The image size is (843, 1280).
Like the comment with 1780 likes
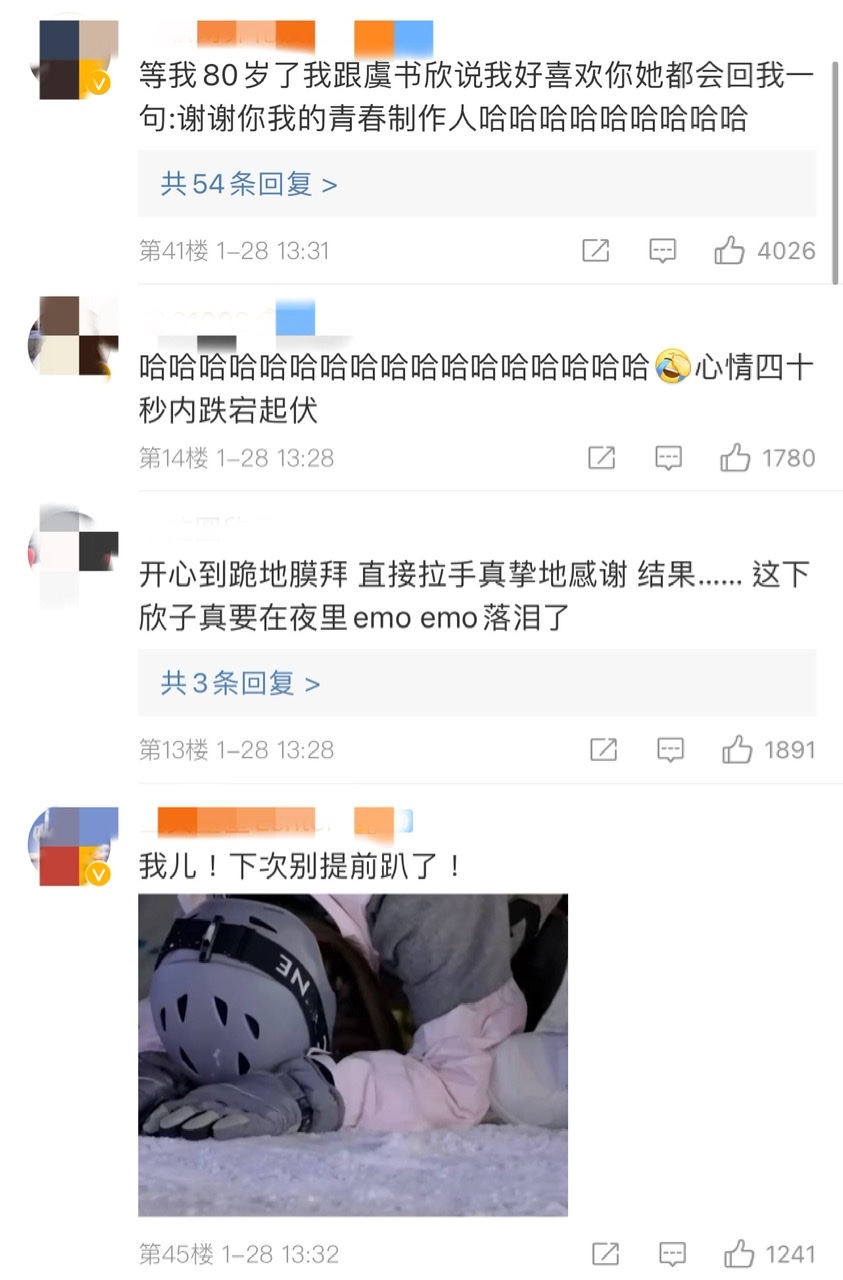click(735, 458)
